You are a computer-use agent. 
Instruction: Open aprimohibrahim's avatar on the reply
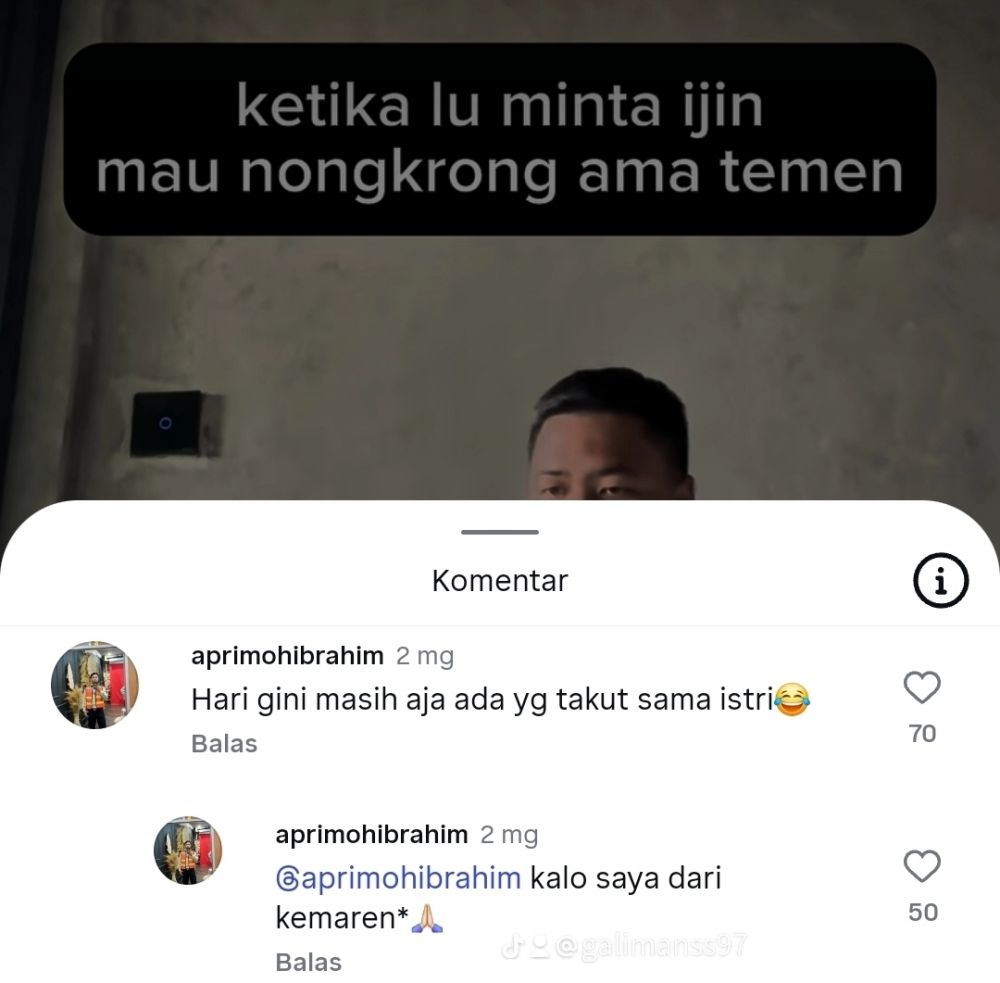point(187,851)
